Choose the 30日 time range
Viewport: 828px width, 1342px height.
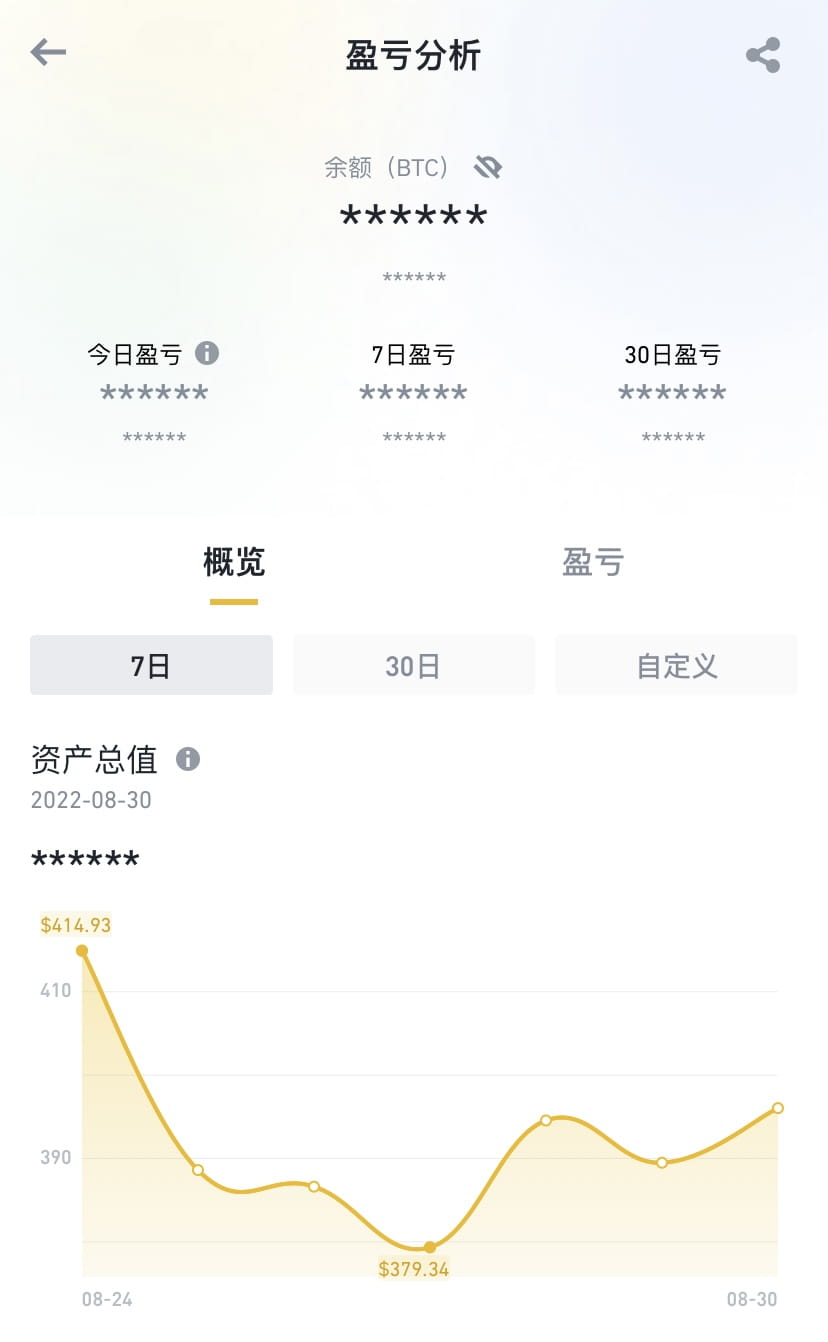coord(414,665)
